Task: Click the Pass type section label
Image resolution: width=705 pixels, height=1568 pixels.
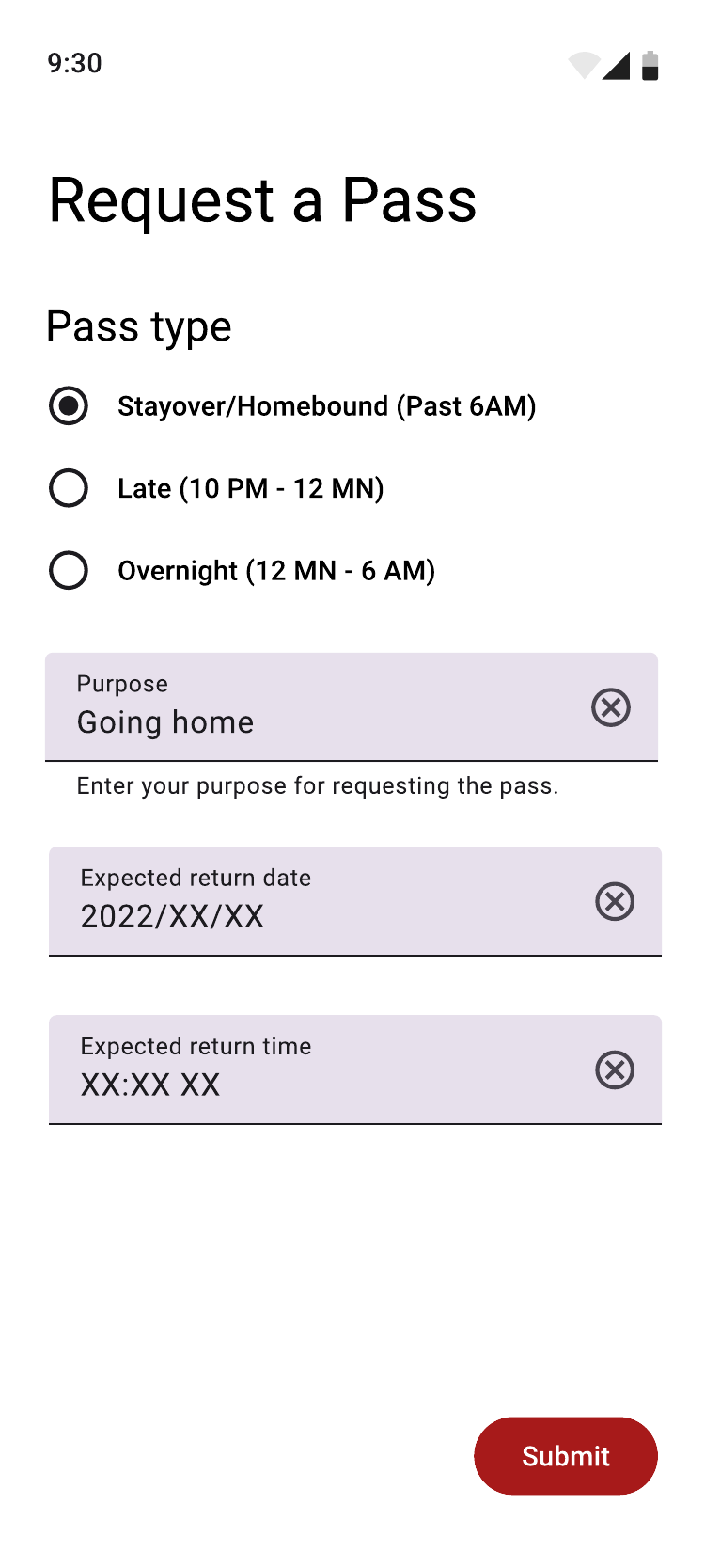Action: (139, 326)
